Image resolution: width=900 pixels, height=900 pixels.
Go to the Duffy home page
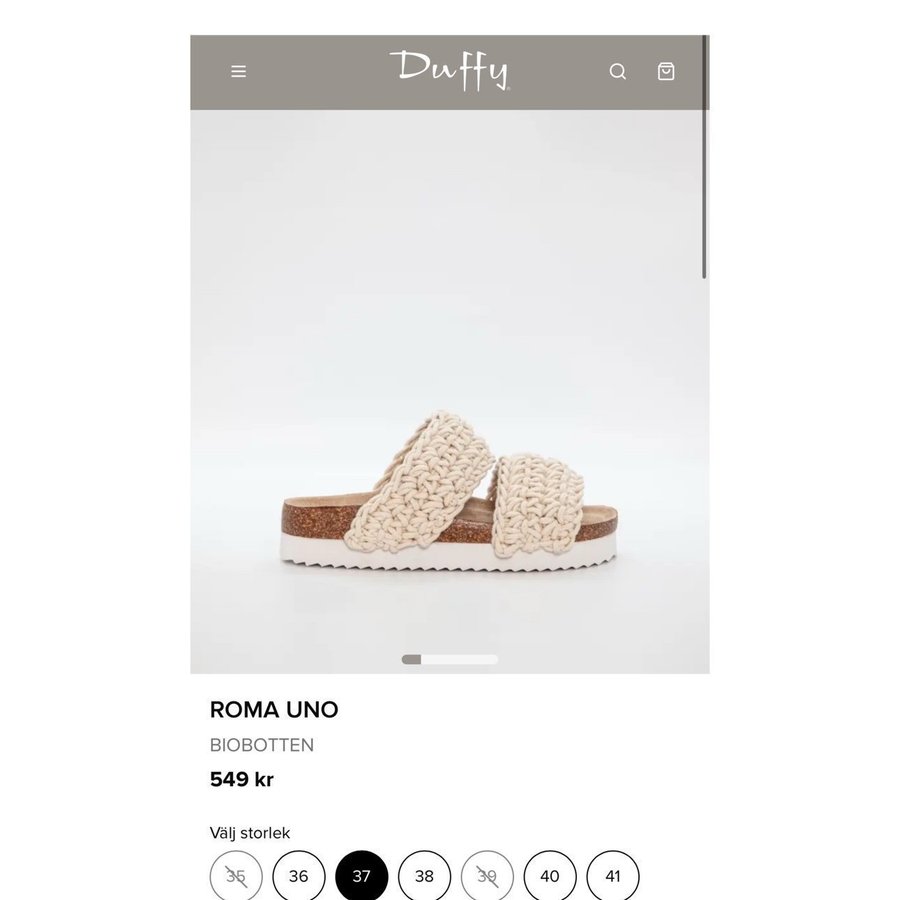tap(449, 70)
